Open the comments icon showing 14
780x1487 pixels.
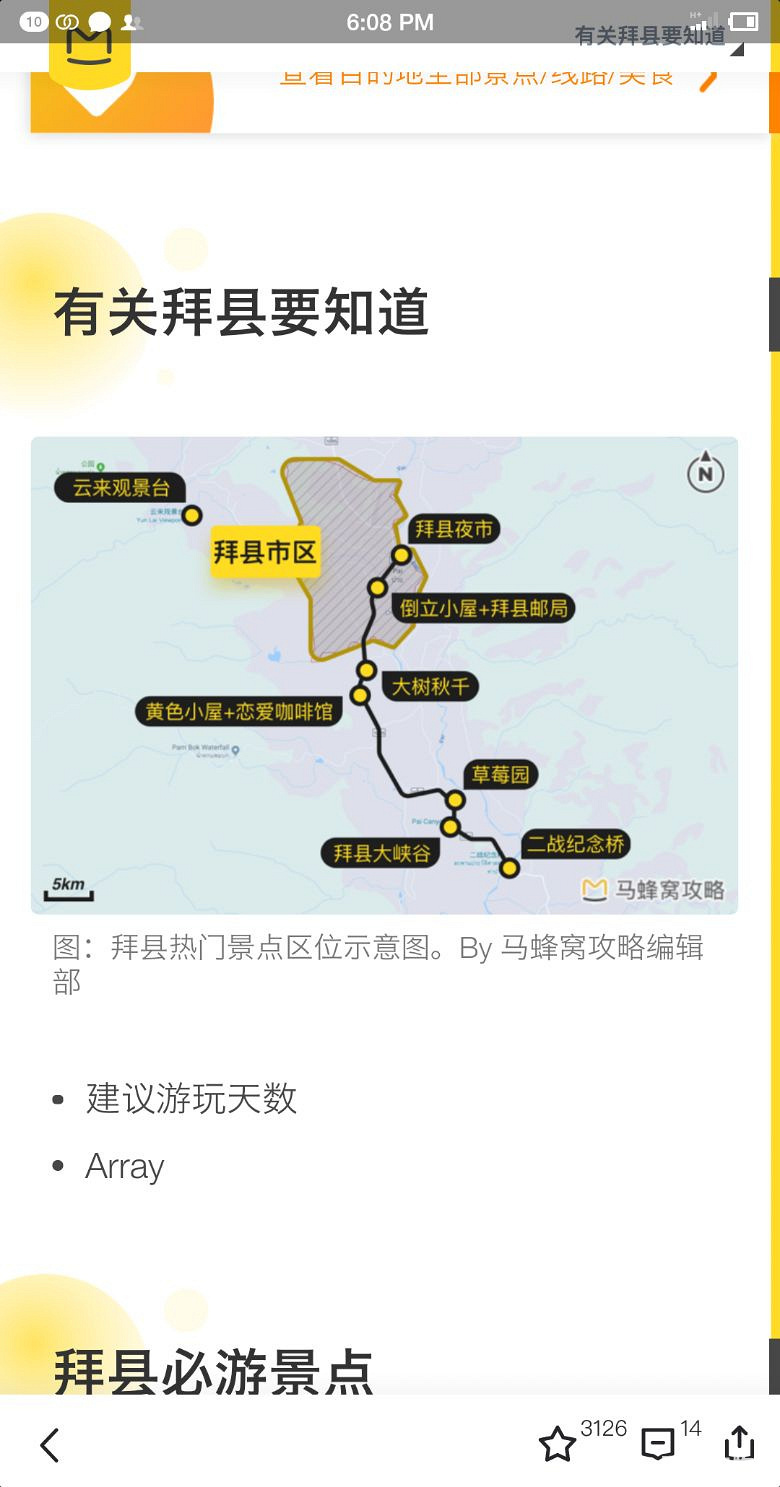(x=657, y=1444)
